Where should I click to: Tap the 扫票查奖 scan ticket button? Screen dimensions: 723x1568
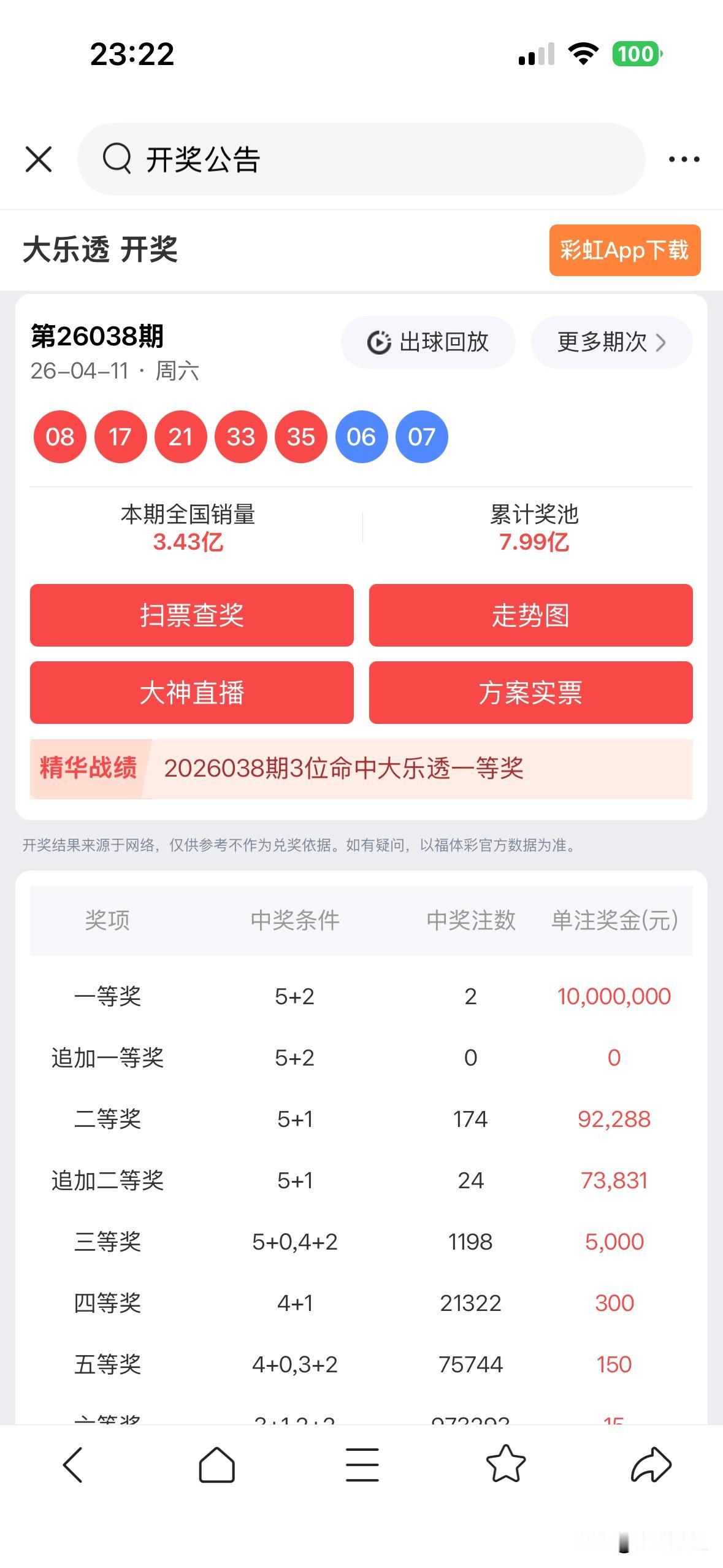click(192, 616)
